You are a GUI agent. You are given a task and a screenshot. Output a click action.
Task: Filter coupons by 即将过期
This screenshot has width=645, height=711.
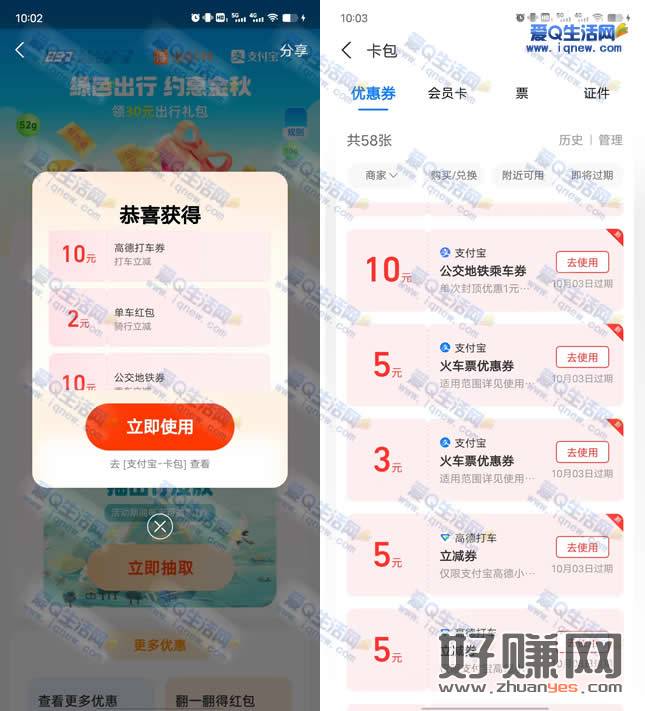tap(592, 175)
